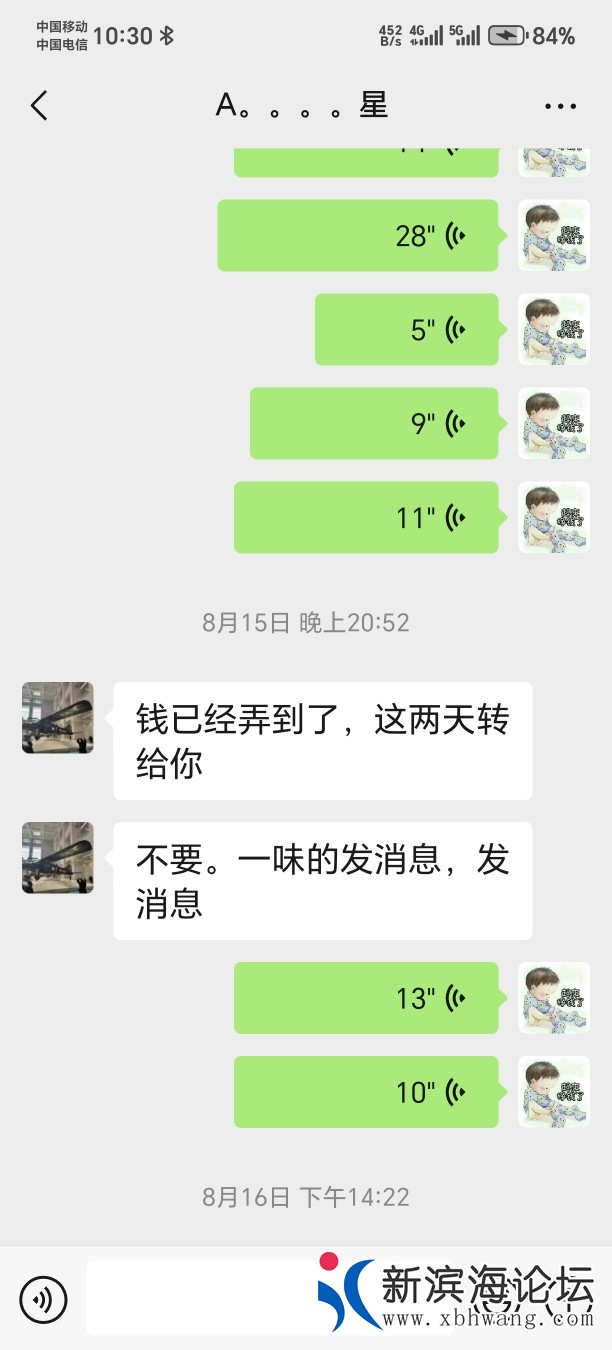Play the 9" voice message
The height and width of the screenshot is (1350, 612).
point(374,424)
